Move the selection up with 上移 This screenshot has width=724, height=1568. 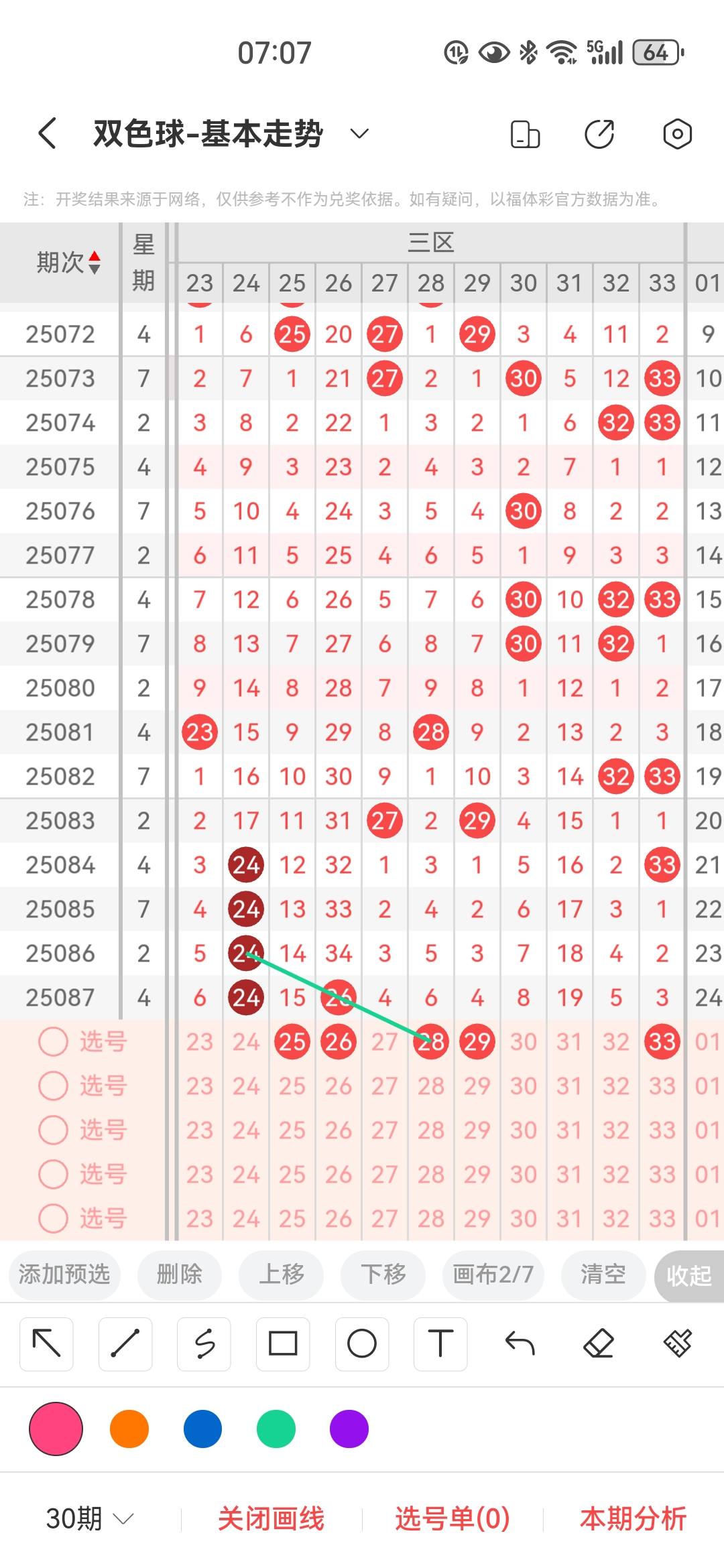pos(282,1274)
